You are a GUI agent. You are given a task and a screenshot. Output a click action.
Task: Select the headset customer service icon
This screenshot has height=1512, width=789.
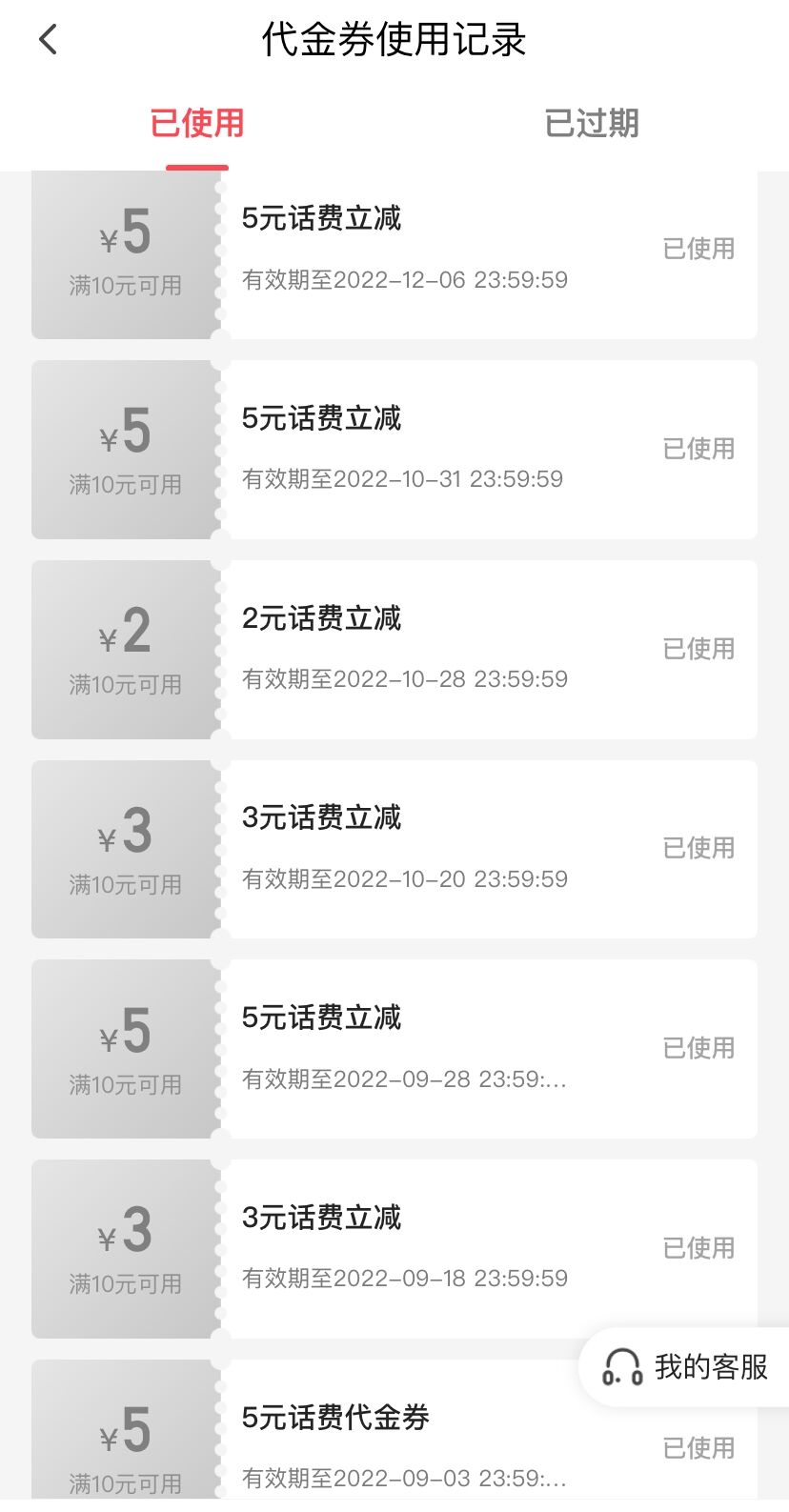pos(620,1367)
